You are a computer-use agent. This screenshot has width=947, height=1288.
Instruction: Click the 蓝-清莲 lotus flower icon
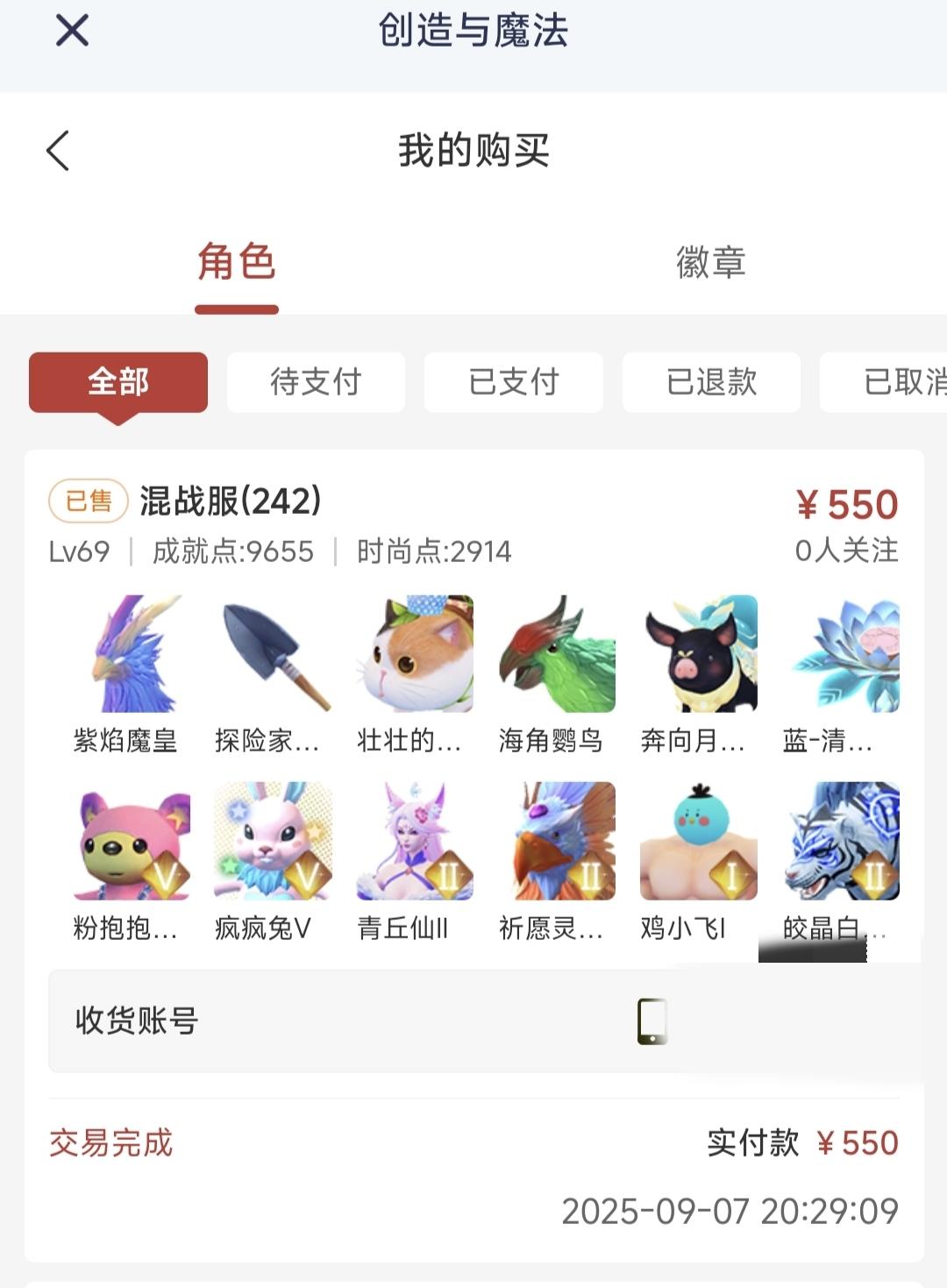(839, 655)
